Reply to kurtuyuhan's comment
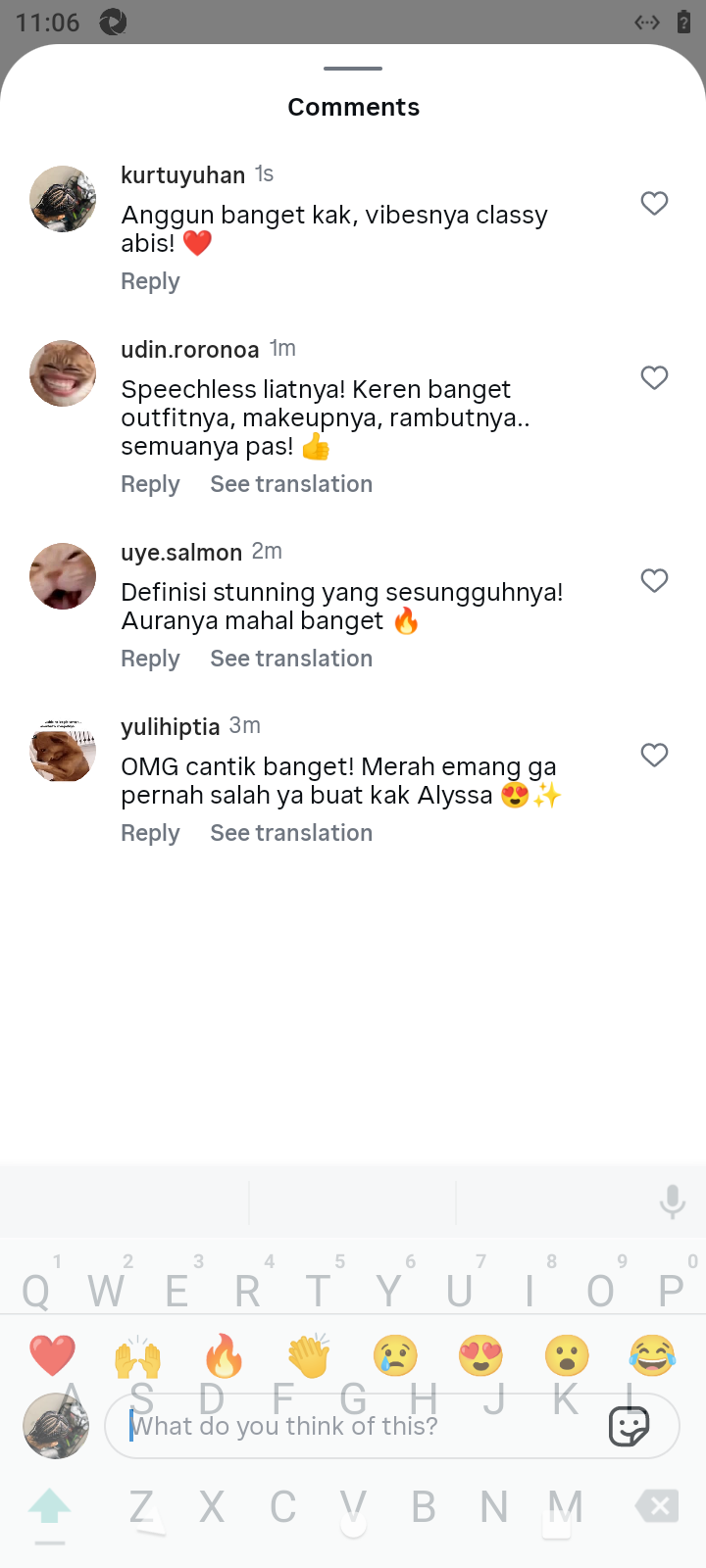 pyautogui.click(x=150, y=281)
